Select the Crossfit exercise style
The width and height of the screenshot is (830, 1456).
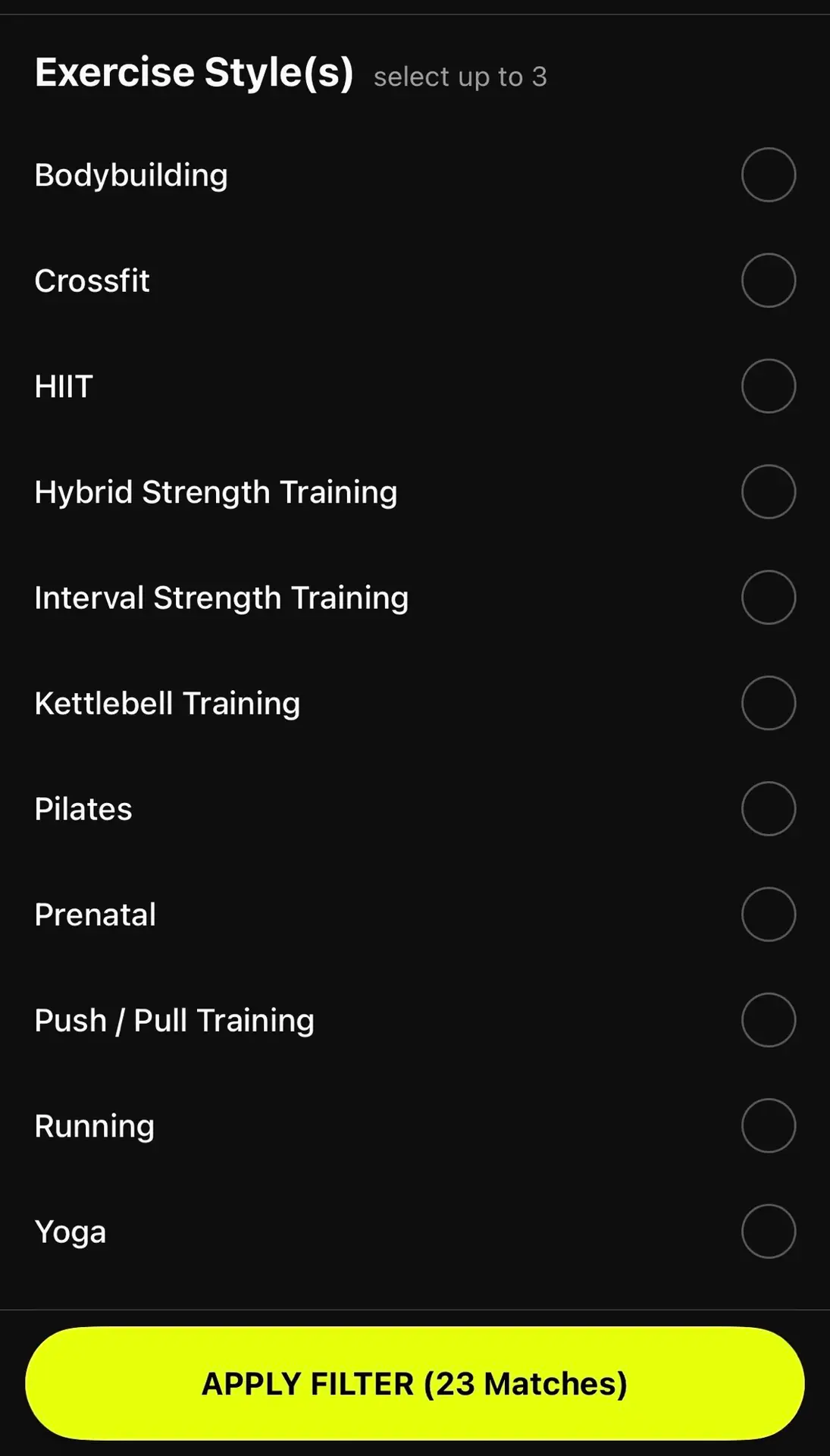click(769, 280)
